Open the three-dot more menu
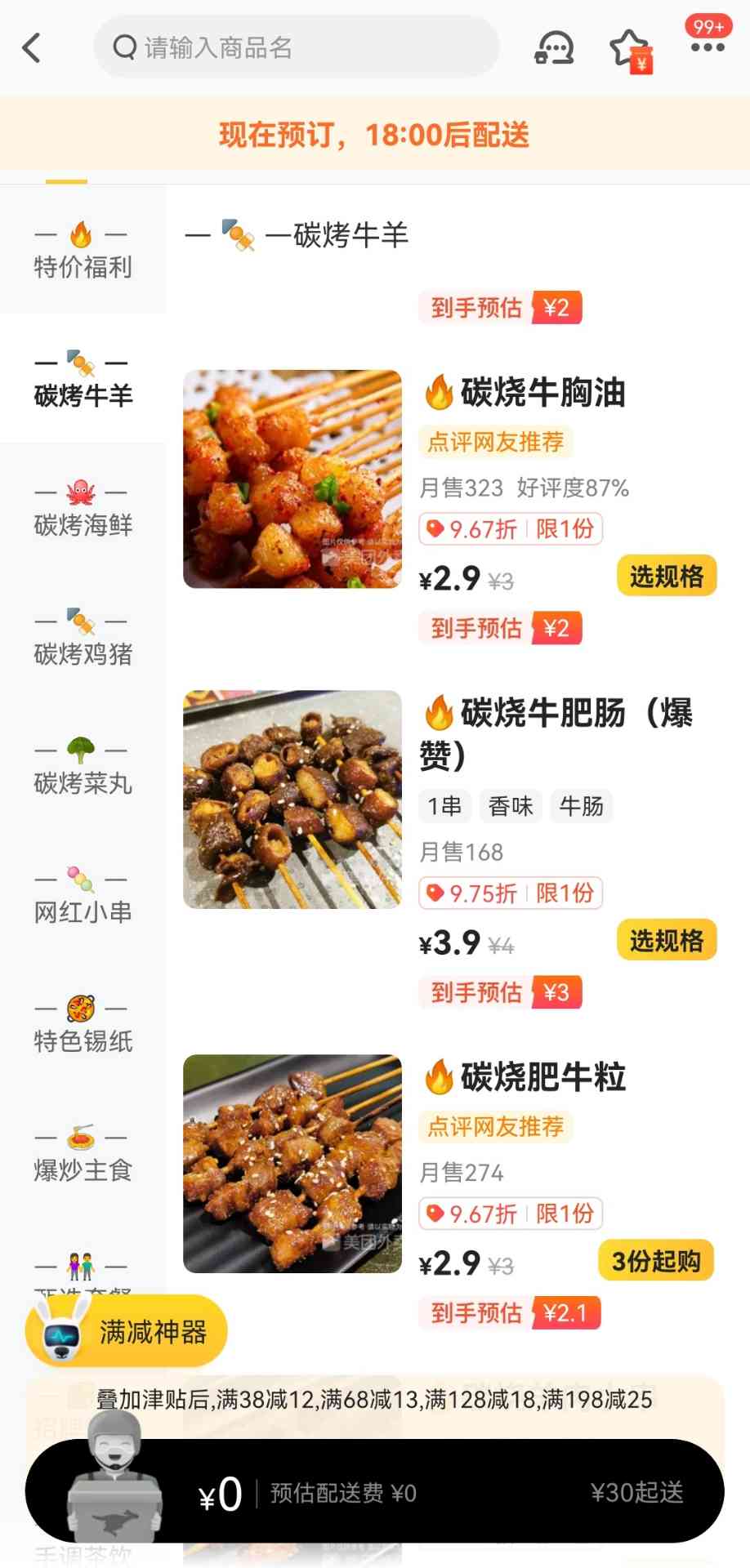 click(x=708, y=47)
